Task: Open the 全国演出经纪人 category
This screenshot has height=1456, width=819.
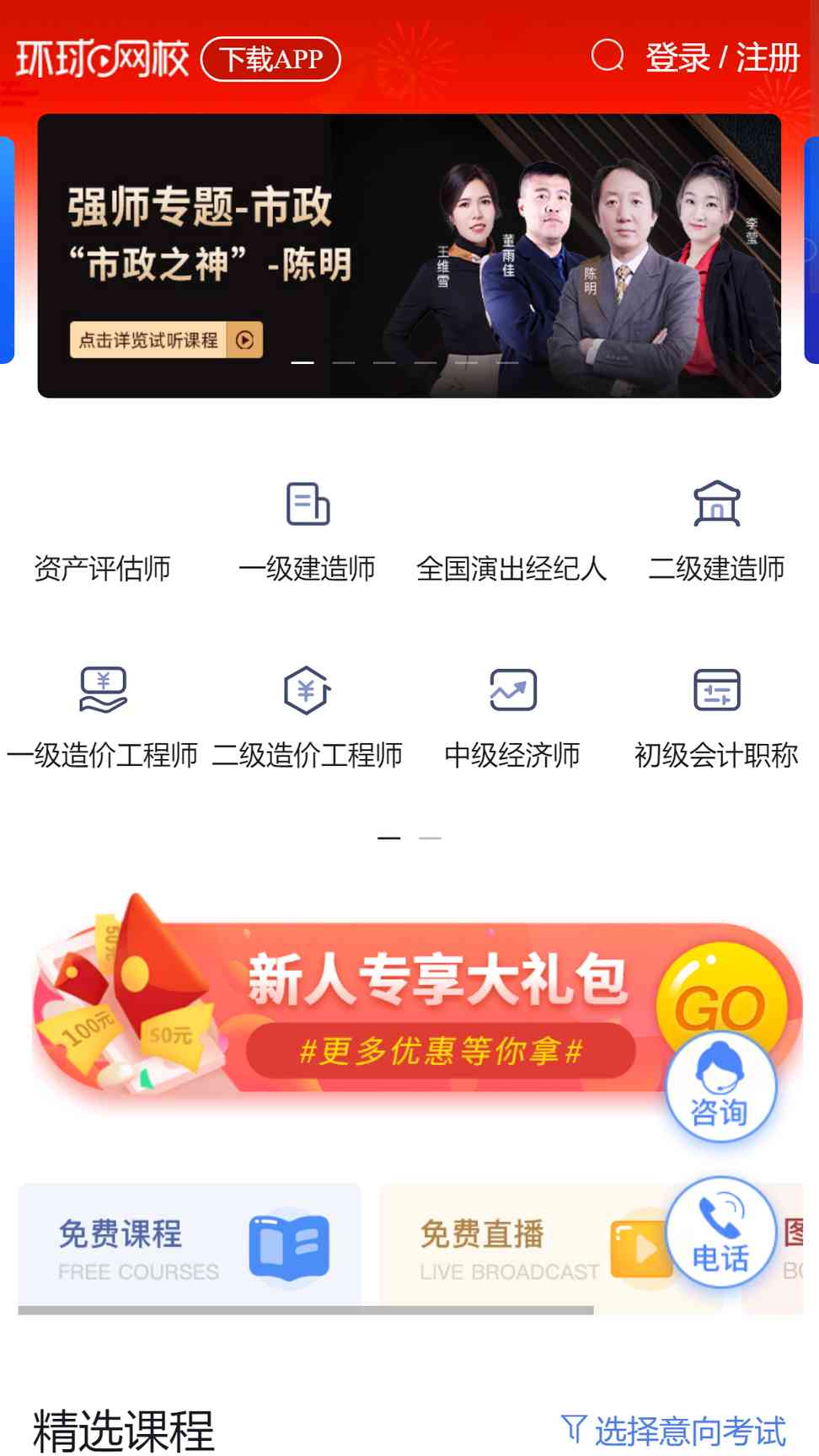Action: [511, 568]
